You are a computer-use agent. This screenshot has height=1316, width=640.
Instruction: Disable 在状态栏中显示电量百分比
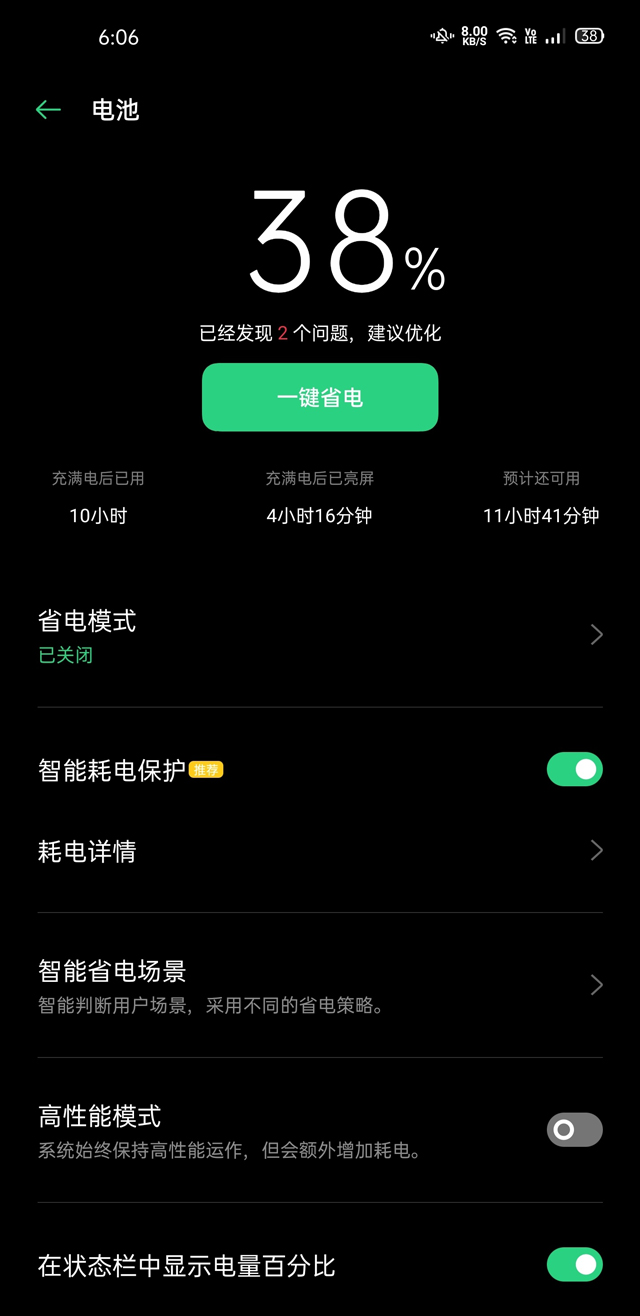[x=574, y=1264]
